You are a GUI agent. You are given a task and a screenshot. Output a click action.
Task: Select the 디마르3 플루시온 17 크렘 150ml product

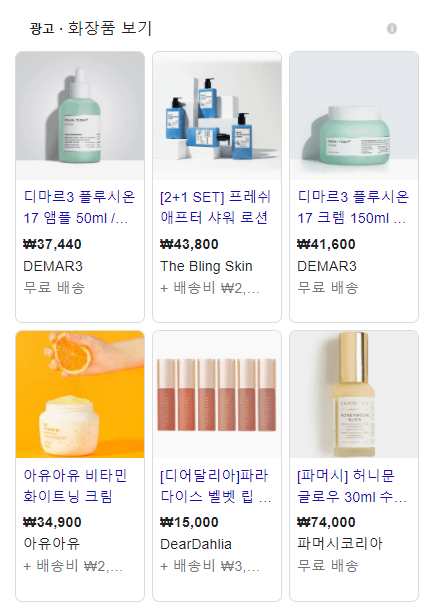click(x=354, y=187)
